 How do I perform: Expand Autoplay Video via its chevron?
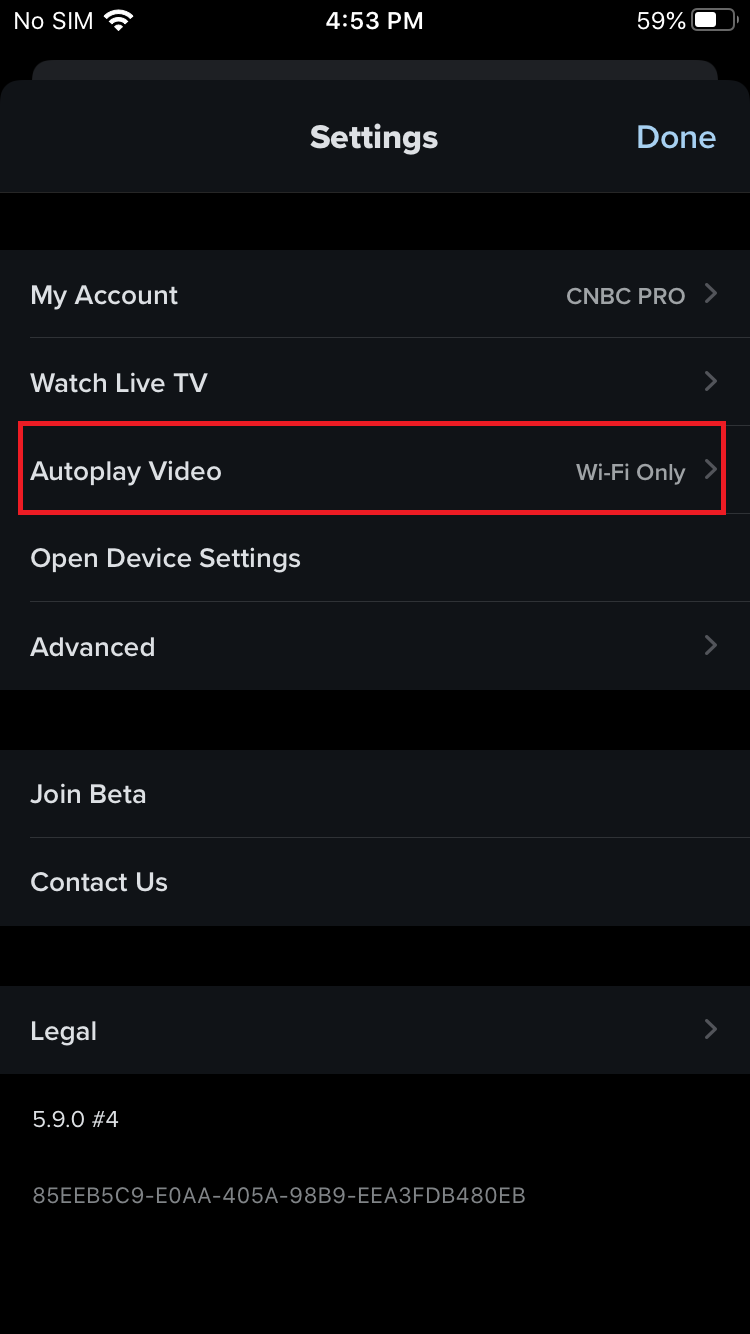710,469
